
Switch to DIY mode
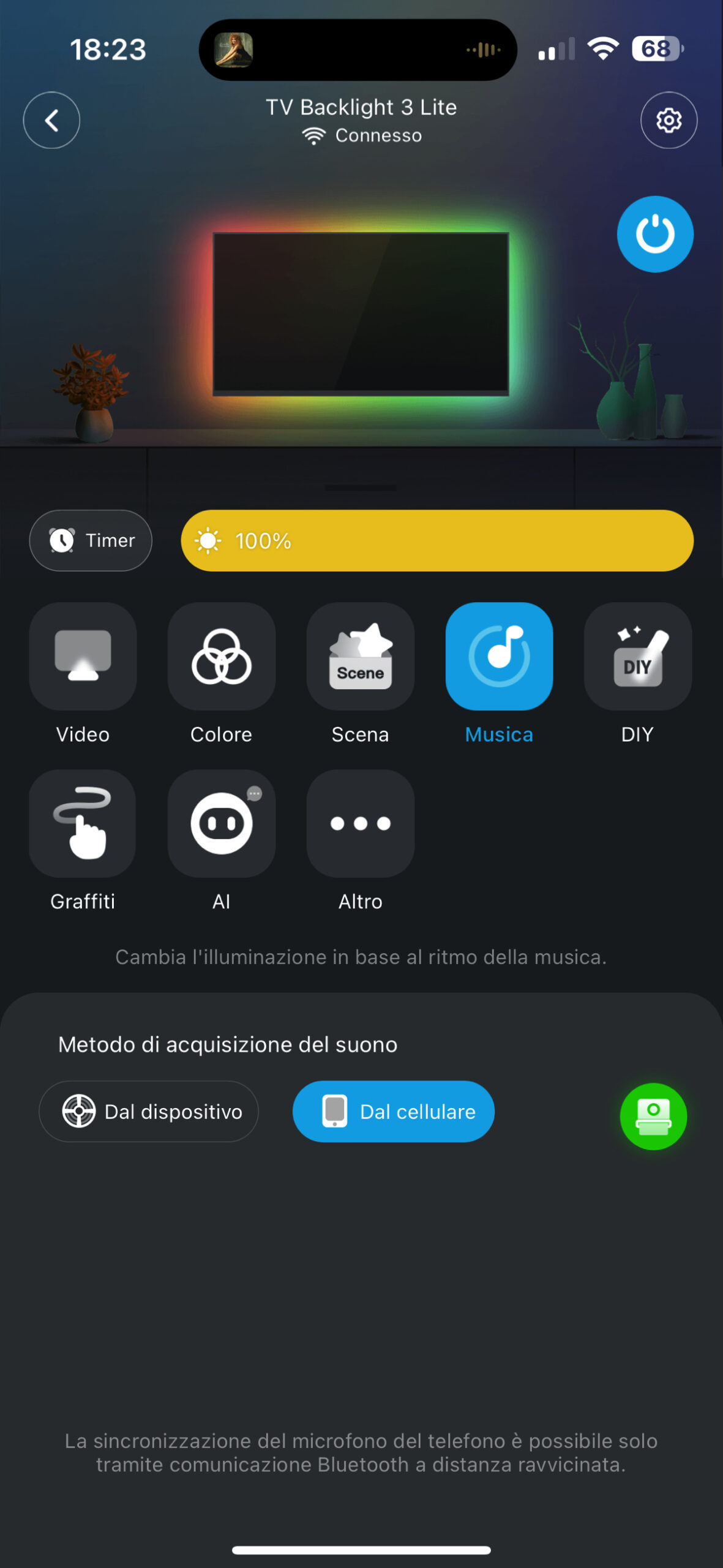(637, 657)
